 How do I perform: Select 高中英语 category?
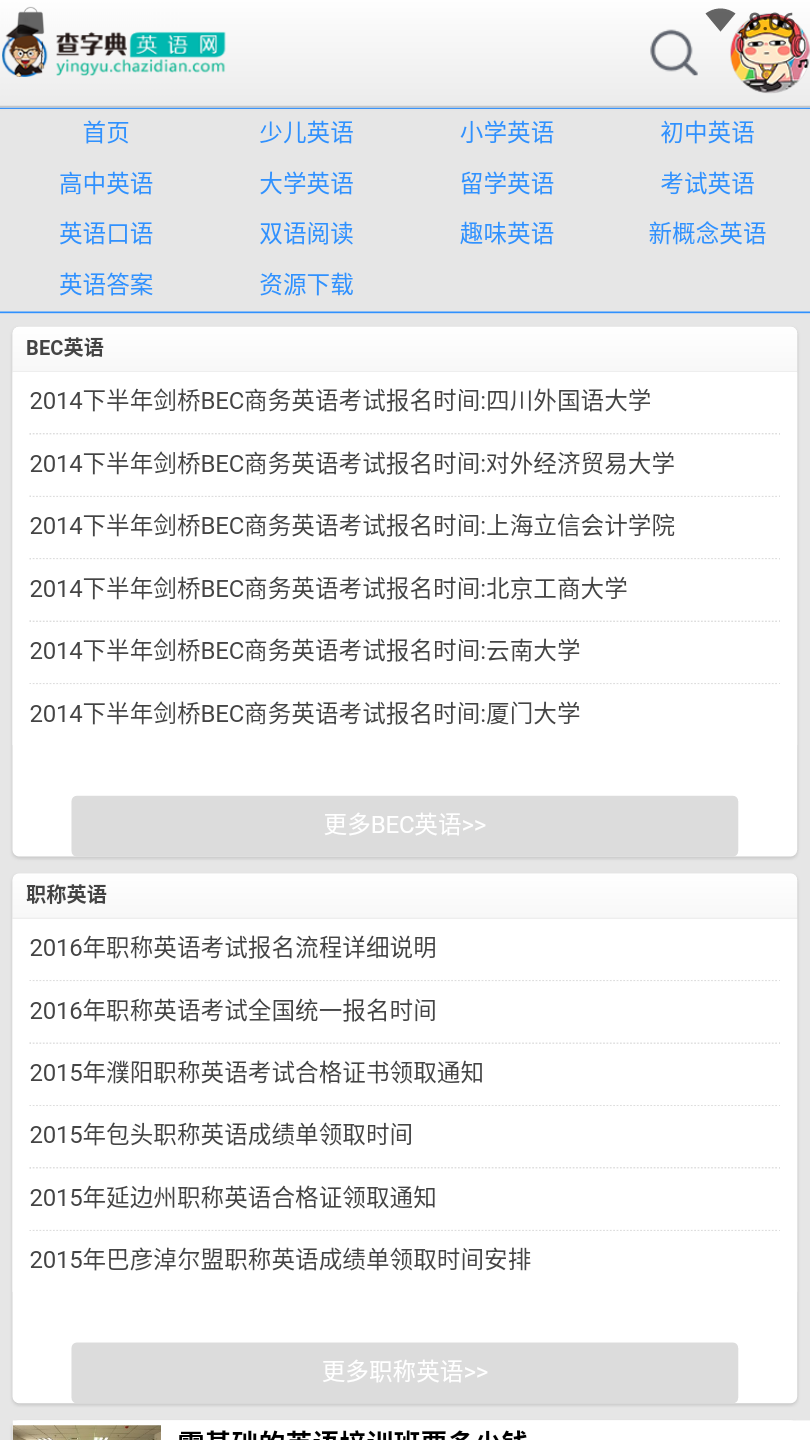[x=106, y=184]
